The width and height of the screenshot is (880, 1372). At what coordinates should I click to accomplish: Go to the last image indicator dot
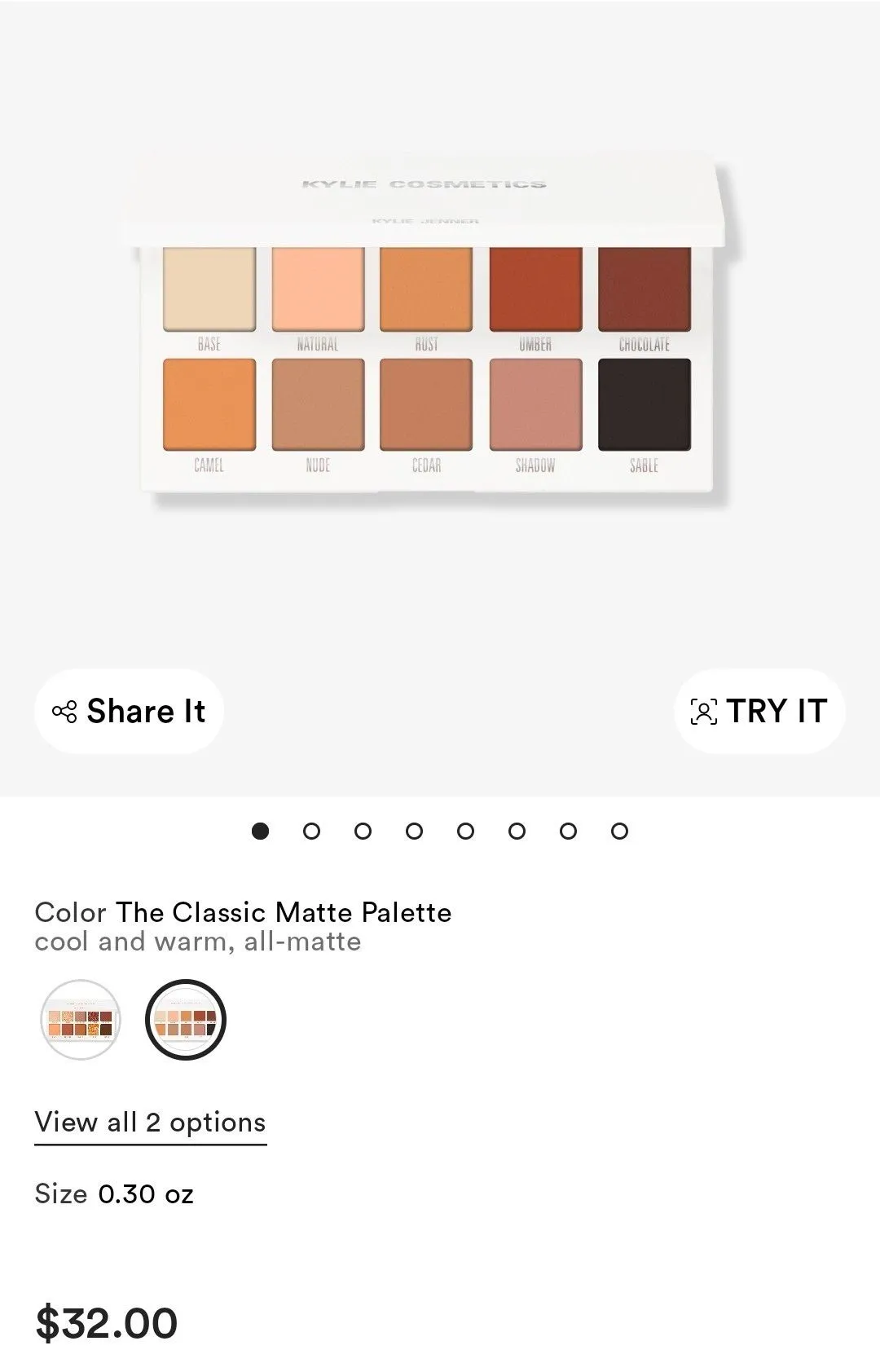[620, 832]
